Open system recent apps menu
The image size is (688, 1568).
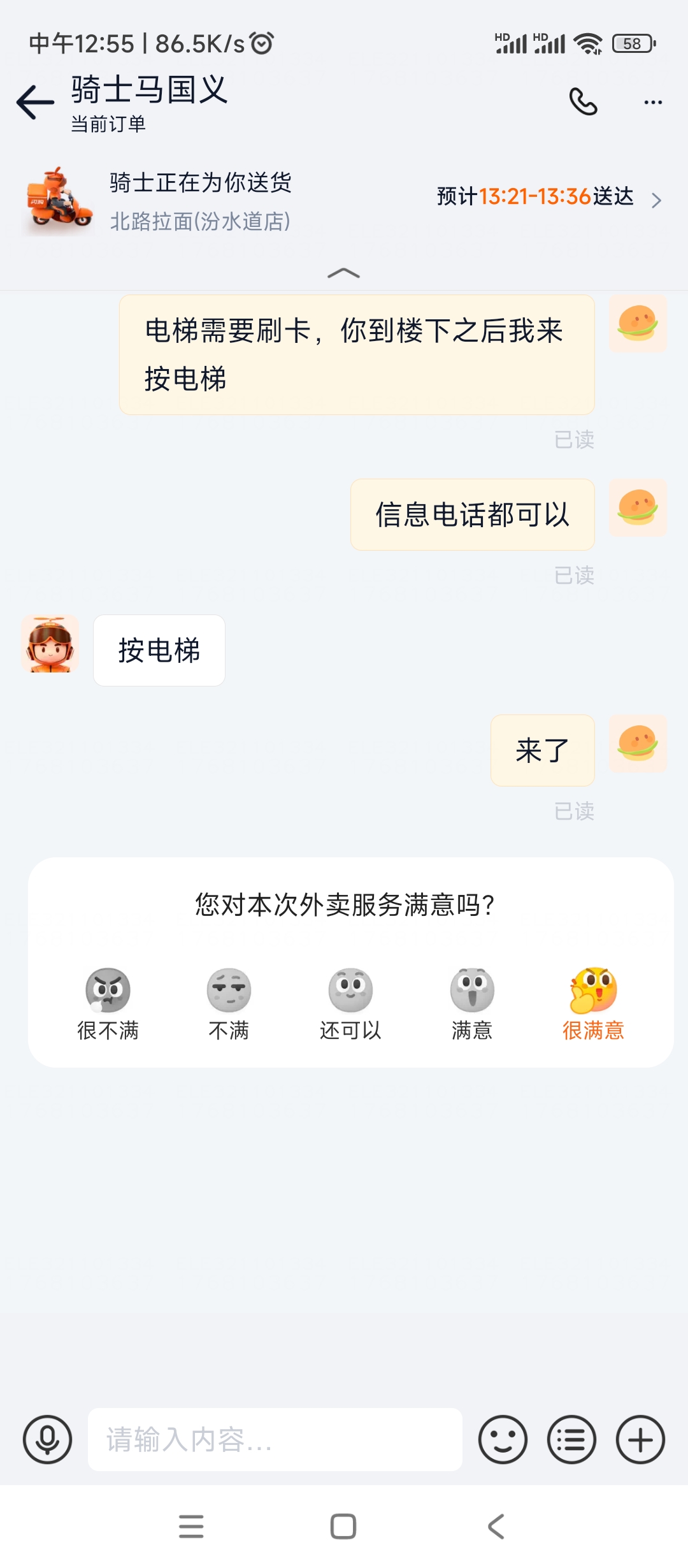tap(191, 1526)
